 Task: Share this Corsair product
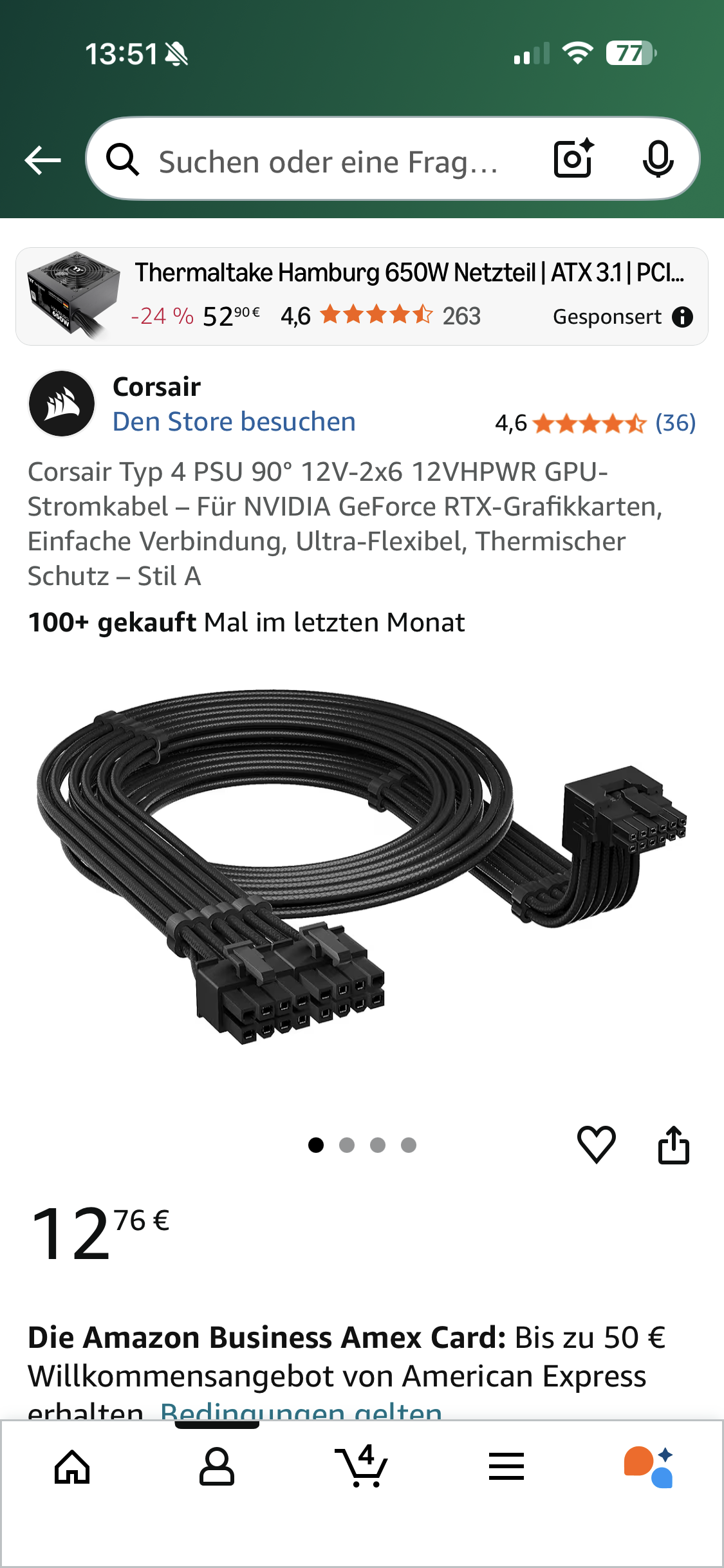(673, 1144)
